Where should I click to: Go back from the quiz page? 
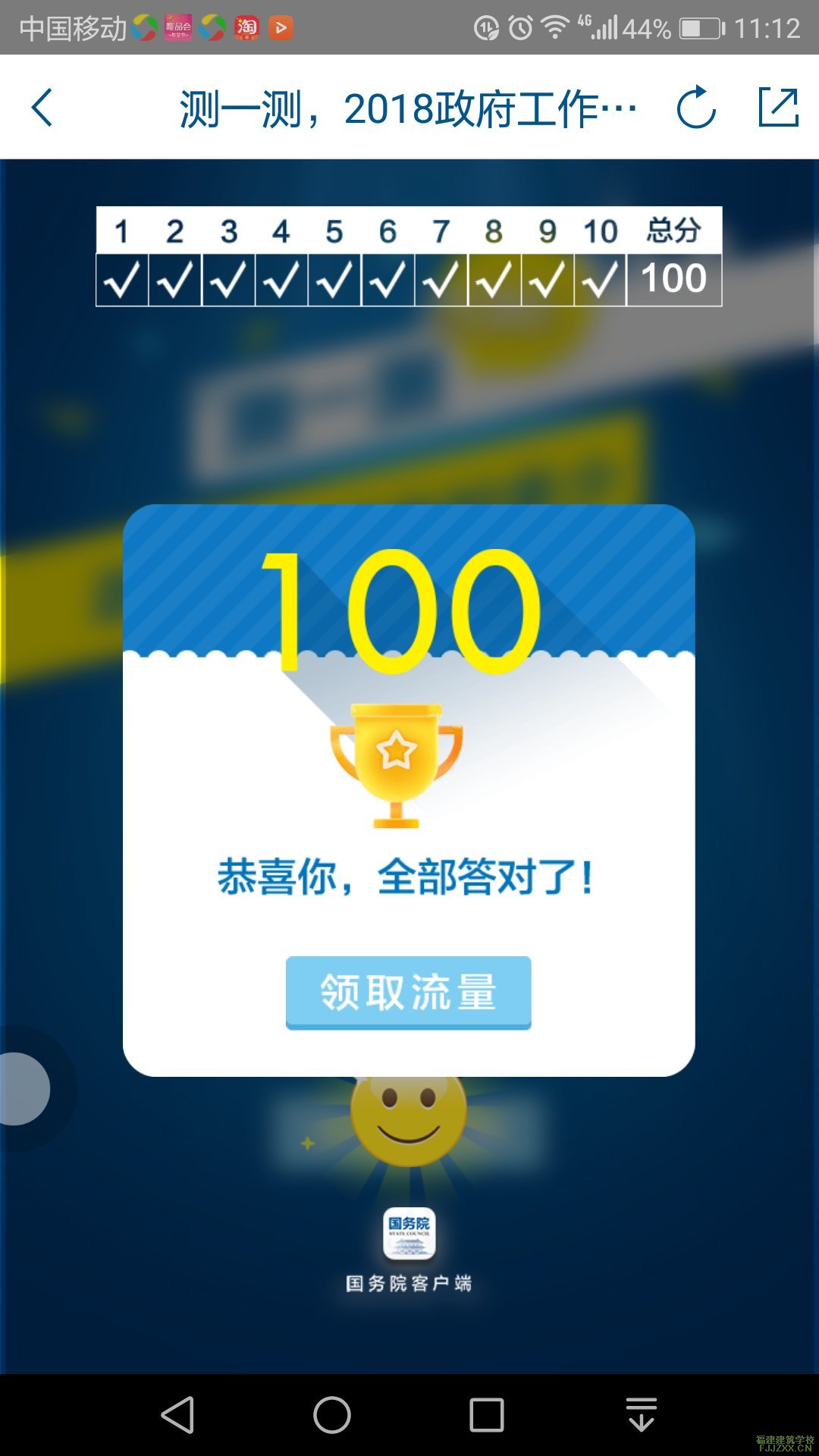pyautogui.click(x=42, y=108)
